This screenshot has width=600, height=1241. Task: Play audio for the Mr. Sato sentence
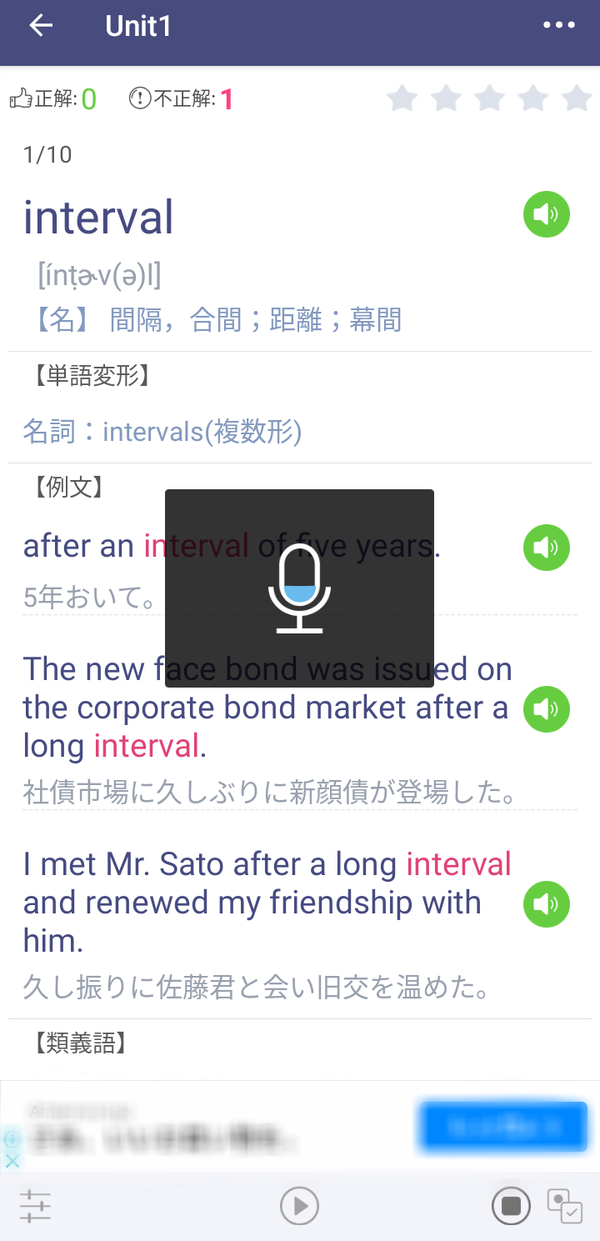coord(546,904)
